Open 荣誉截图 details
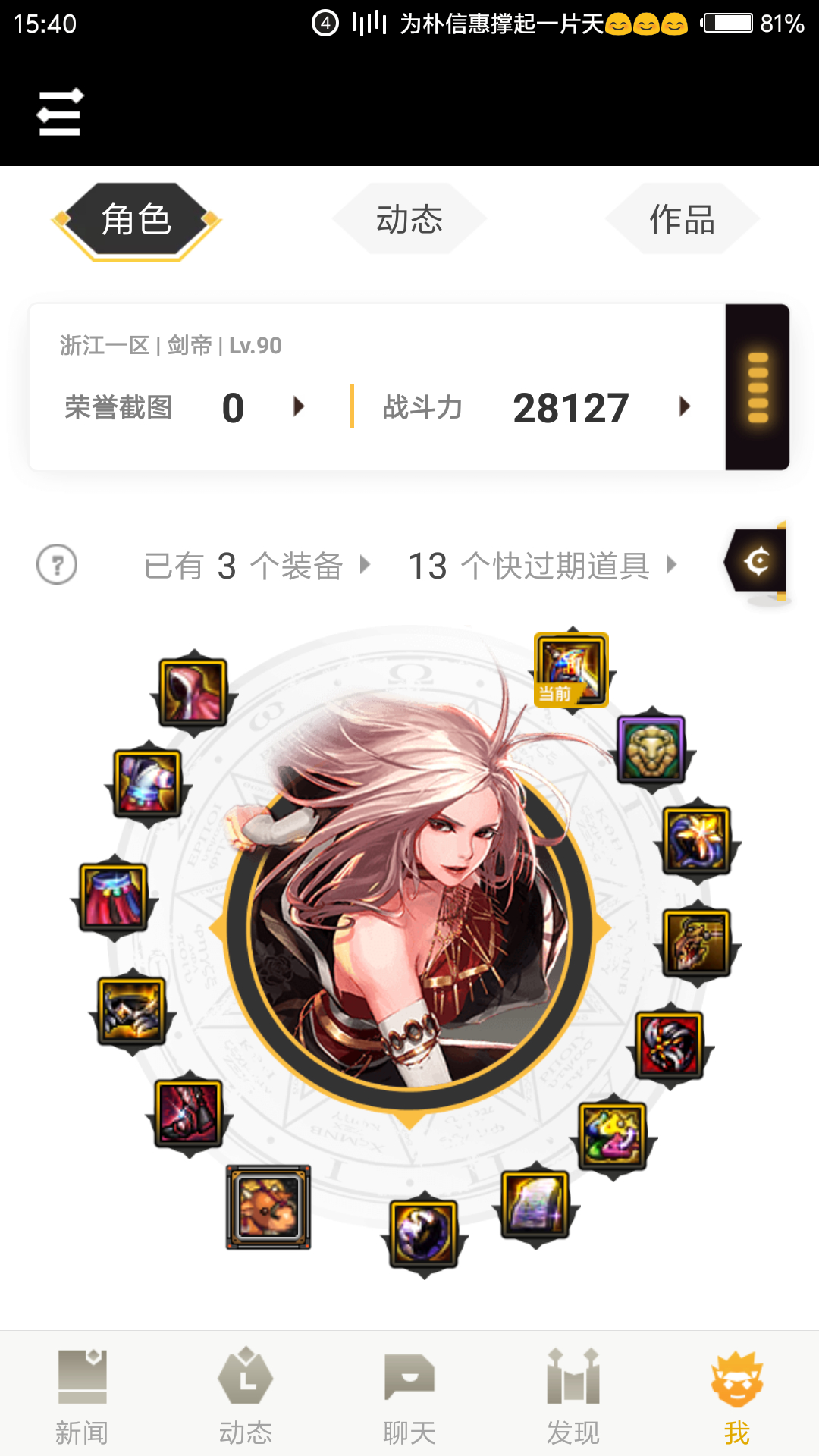Image resolution: width=819 pixels, height=1456 pixels. [186, 407]
